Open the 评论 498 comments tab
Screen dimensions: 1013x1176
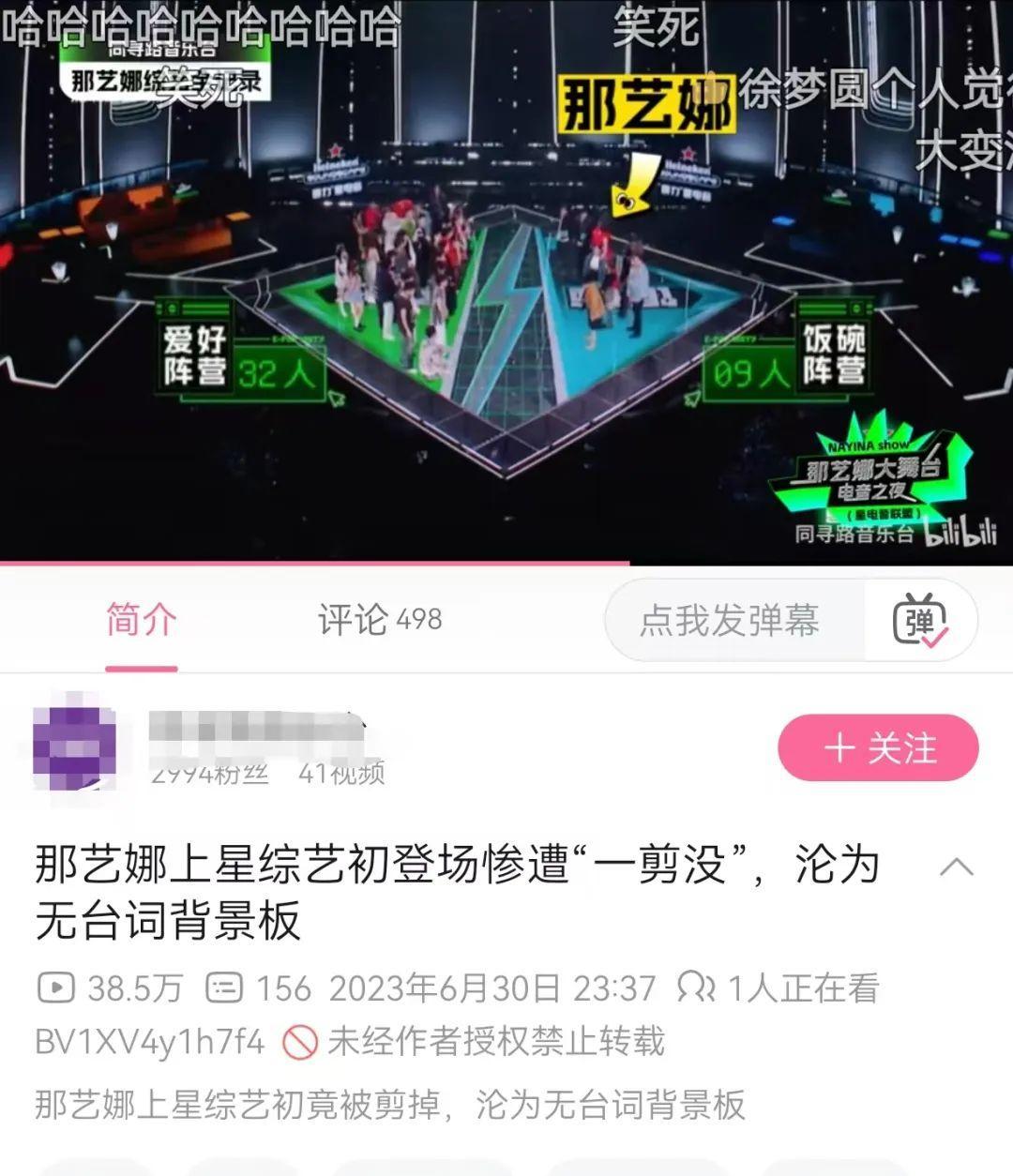pos(379,620)
